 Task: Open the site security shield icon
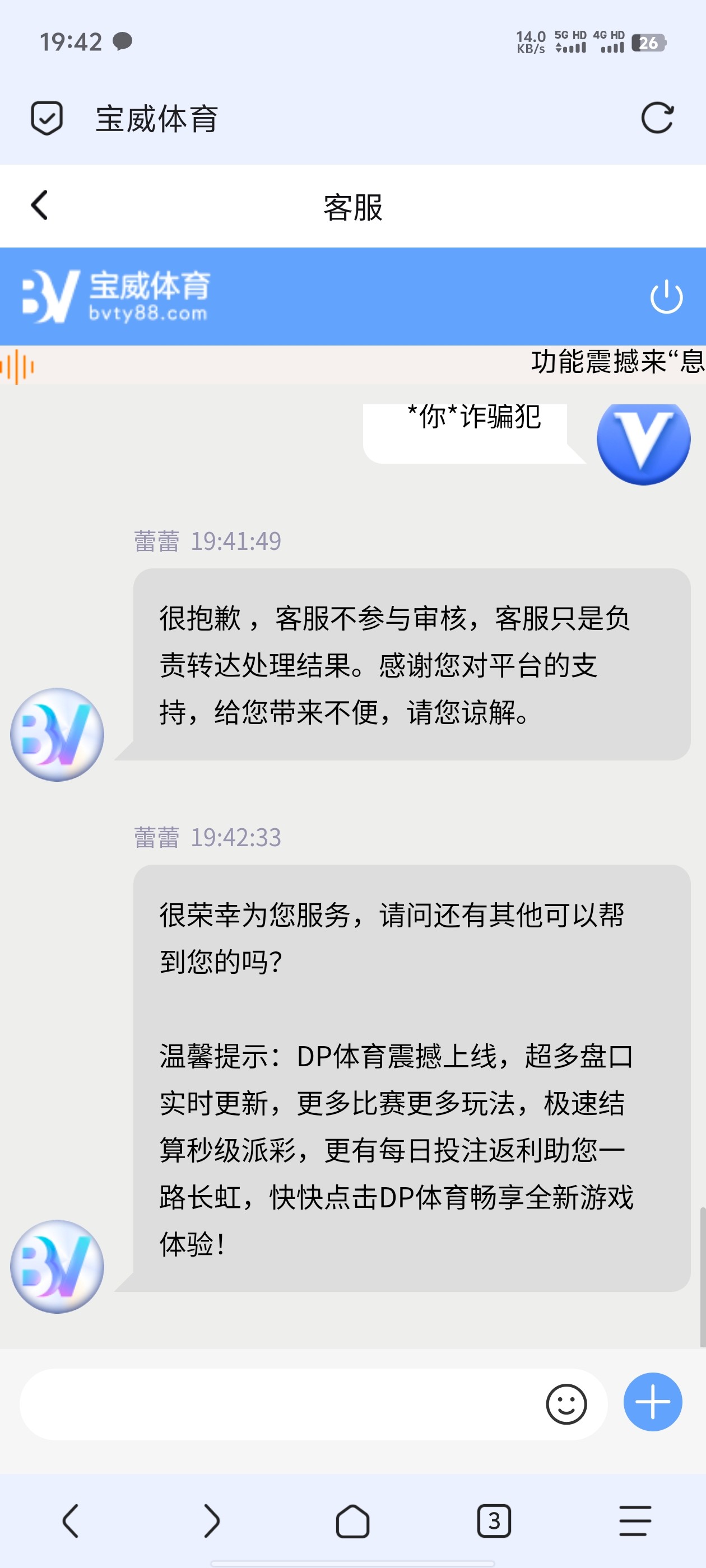[x=47, y=118]
